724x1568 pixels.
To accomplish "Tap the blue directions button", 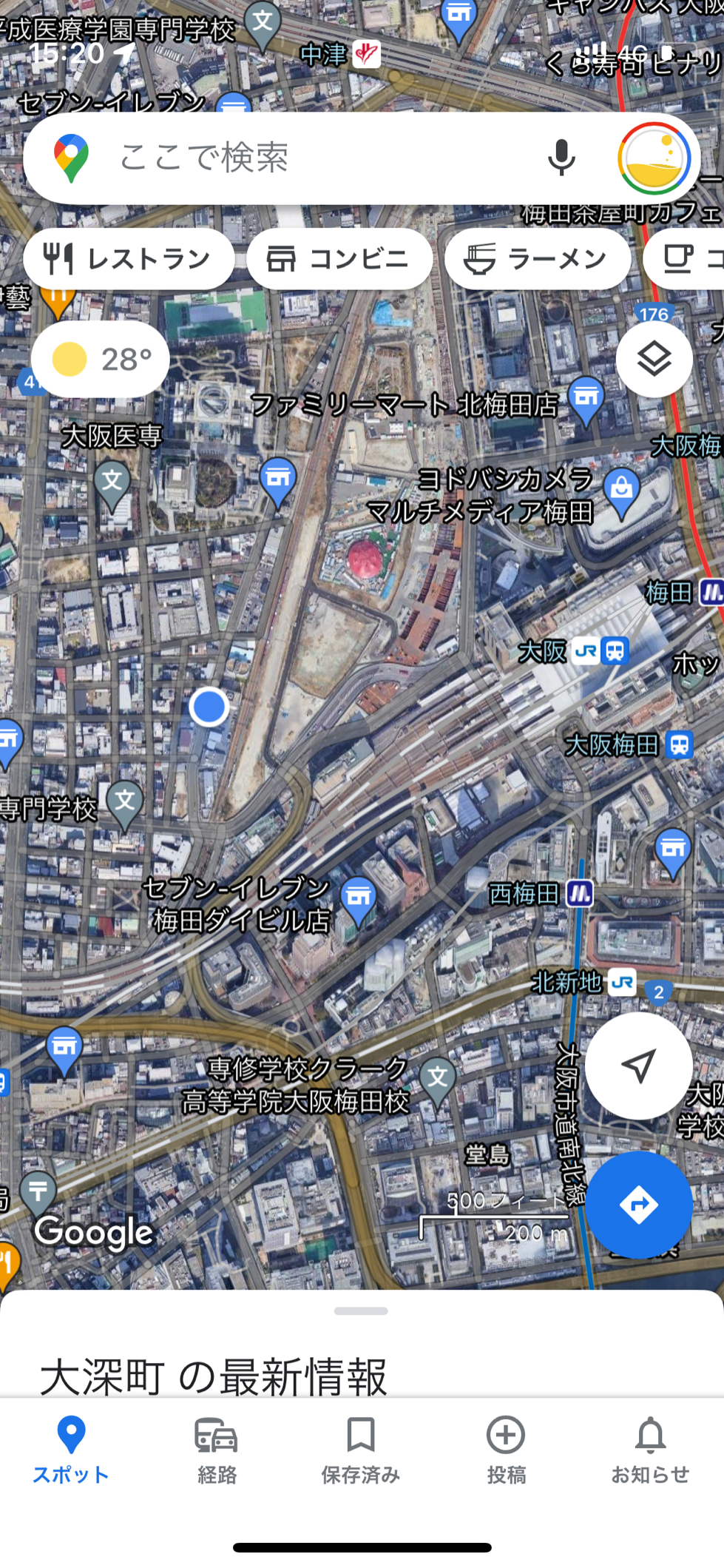I will coord(639,1205).
